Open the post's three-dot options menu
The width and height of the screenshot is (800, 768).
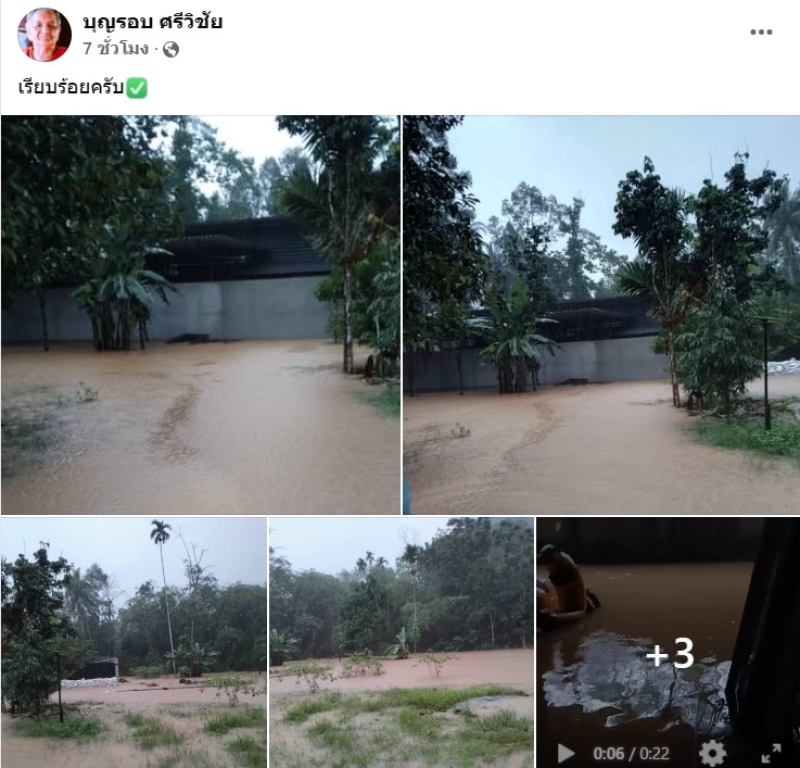761,32
